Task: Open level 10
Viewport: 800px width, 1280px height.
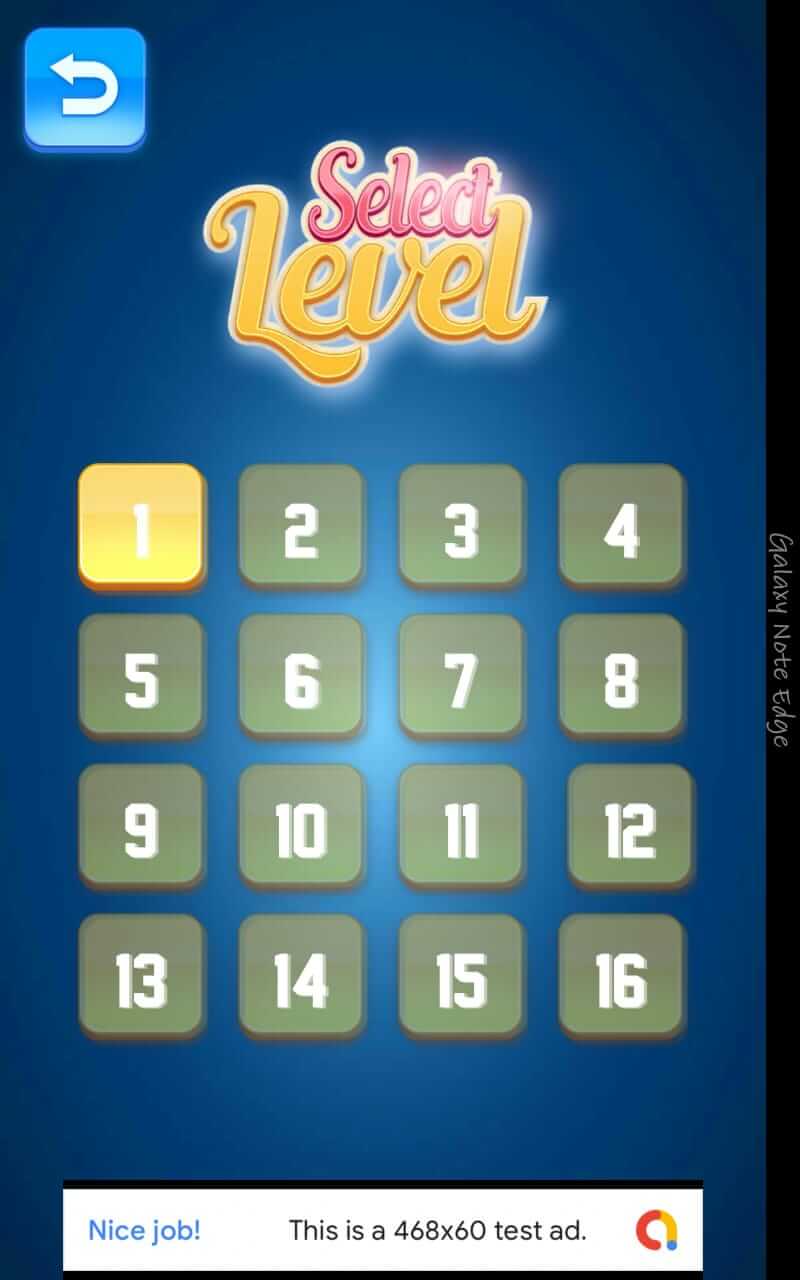Action: coord(301,827)
